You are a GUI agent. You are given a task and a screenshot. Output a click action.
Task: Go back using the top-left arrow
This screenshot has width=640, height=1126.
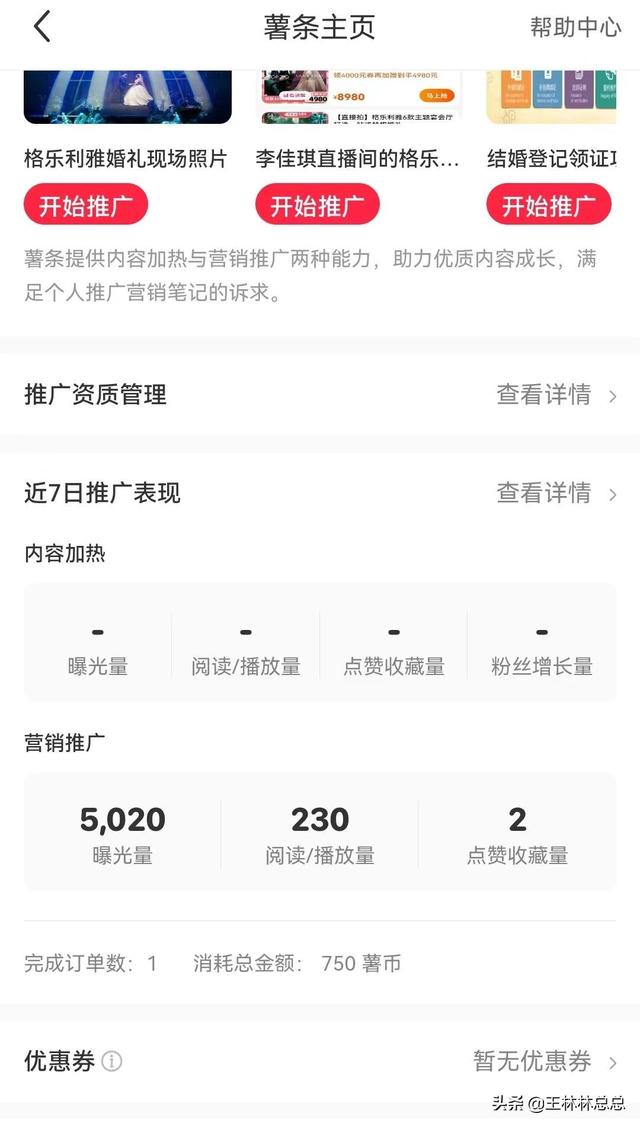pyautogui.click(x=42, y=27)
